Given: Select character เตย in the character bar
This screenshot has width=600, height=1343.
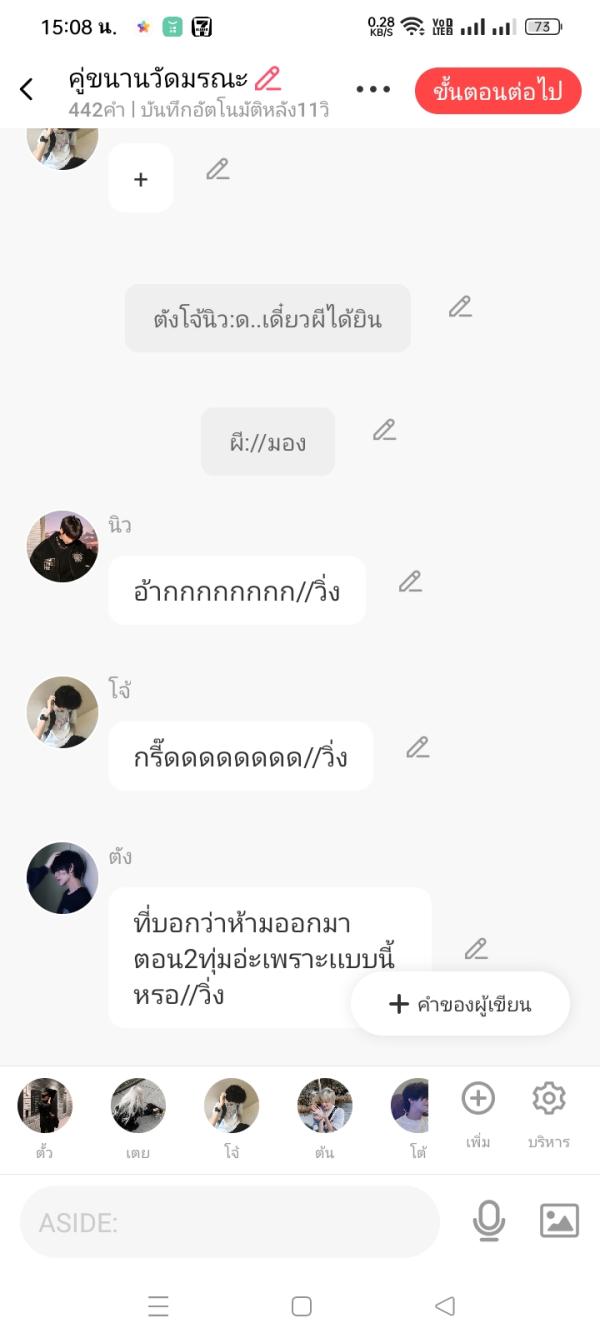Looking at the screenshot, I should tap(138, 1106).
